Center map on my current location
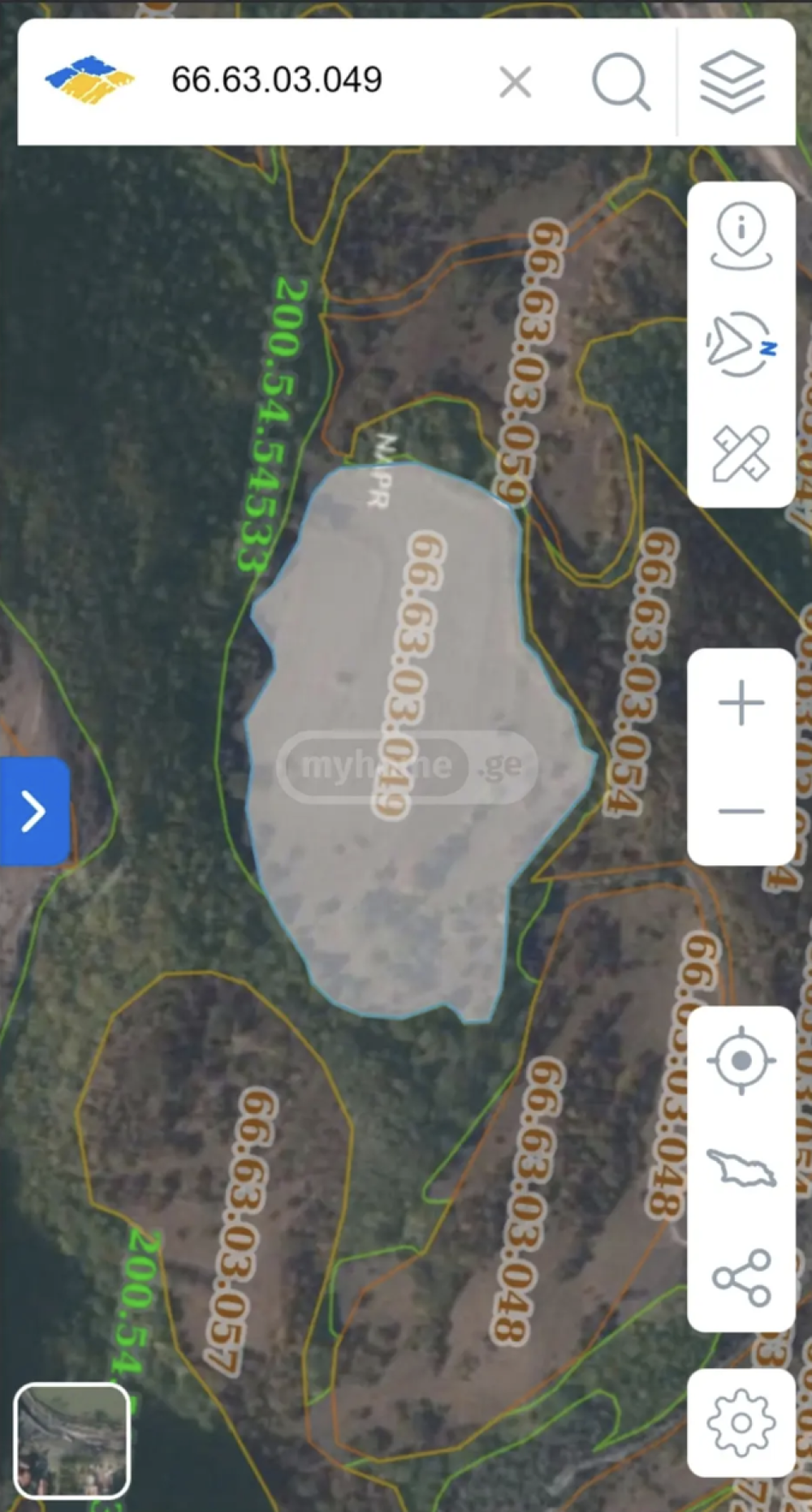Viewport: 812px width, 1512px height. (x=741, y=1060)
